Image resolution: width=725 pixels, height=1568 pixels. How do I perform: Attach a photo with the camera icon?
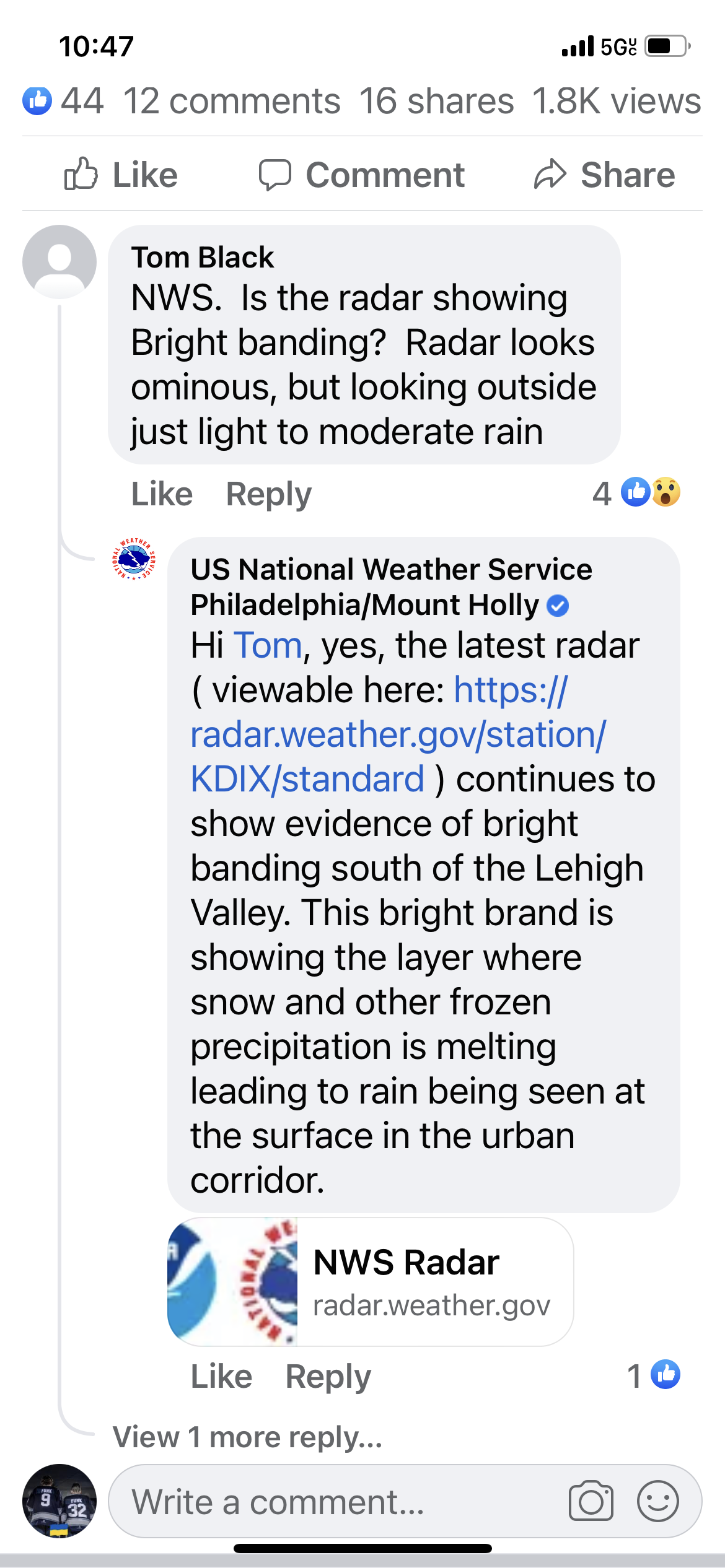(x=591, y=1501)
